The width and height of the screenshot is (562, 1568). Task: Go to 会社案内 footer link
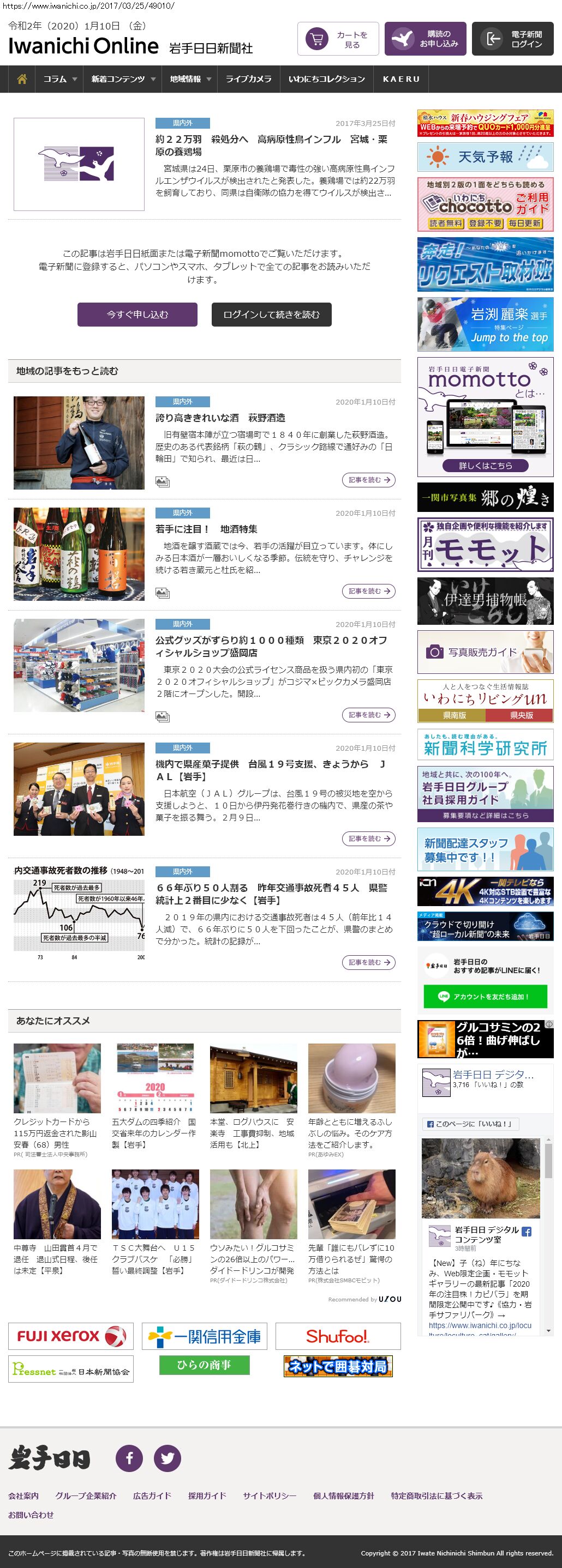[x=23, y=1495]
